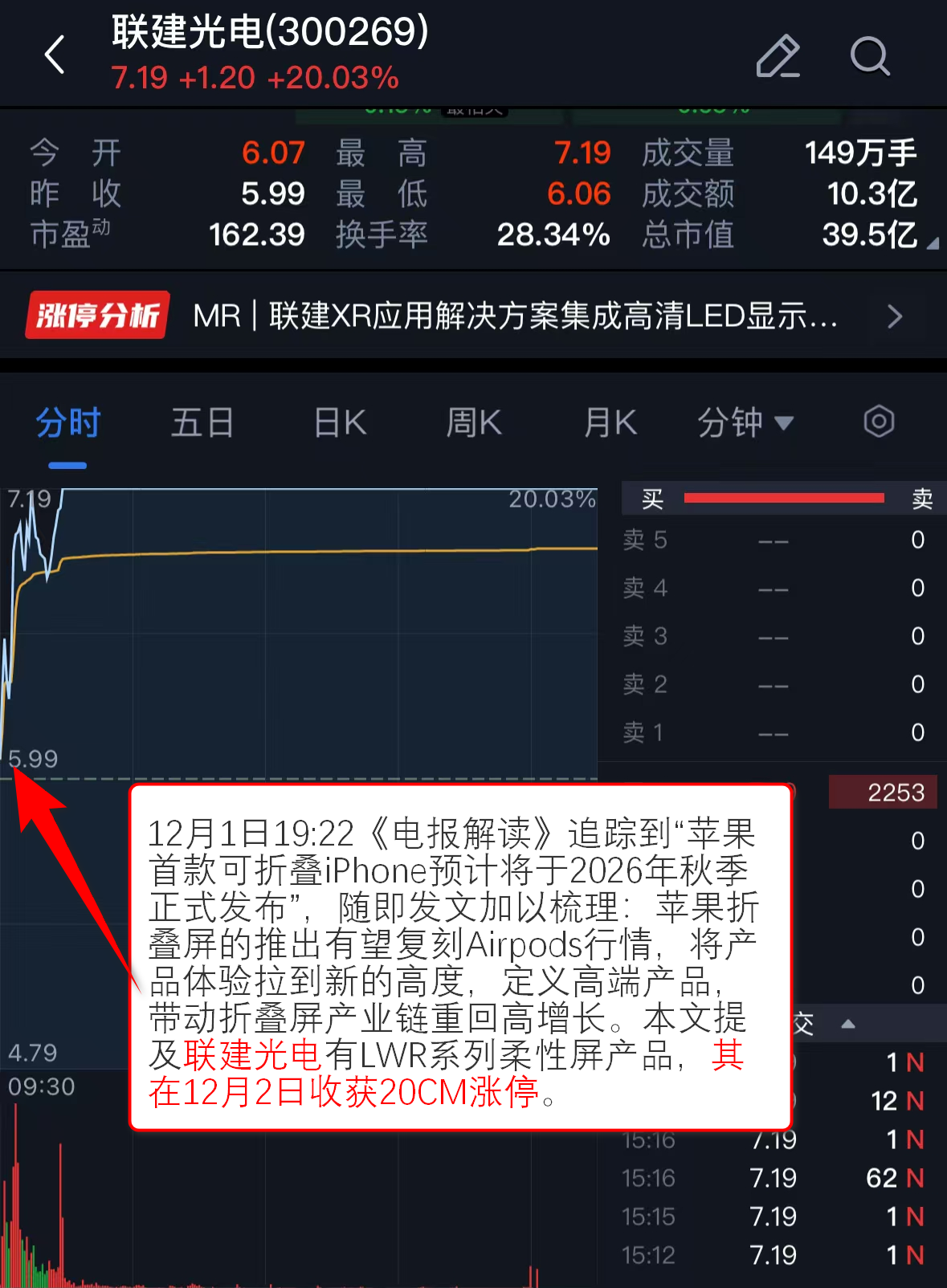
Task: Show the 月K chart tab
Action: coord(610,422)
